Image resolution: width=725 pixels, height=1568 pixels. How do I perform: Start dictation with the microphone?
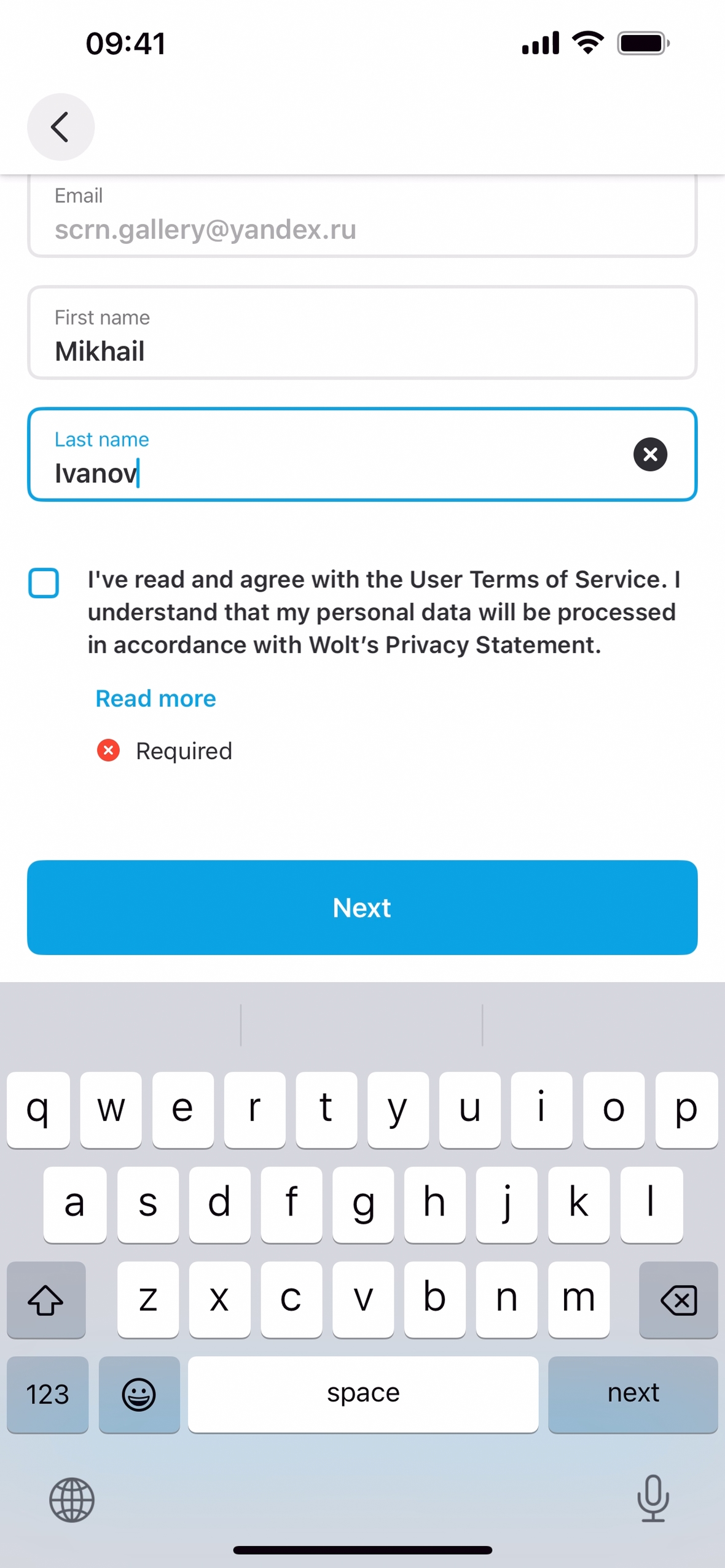[x=652, y=1499]
